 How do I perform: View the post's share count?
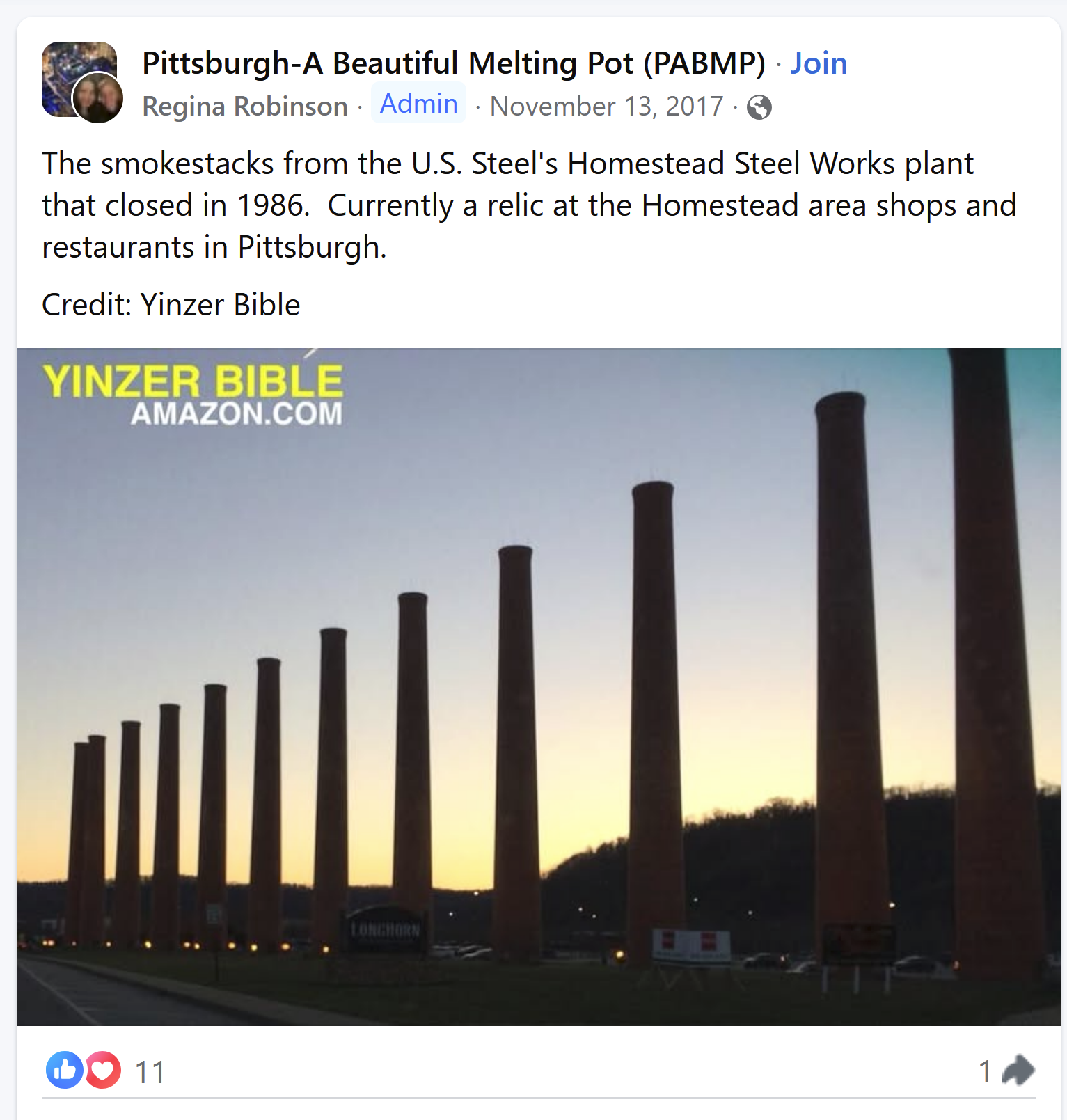(1006, 1071)
